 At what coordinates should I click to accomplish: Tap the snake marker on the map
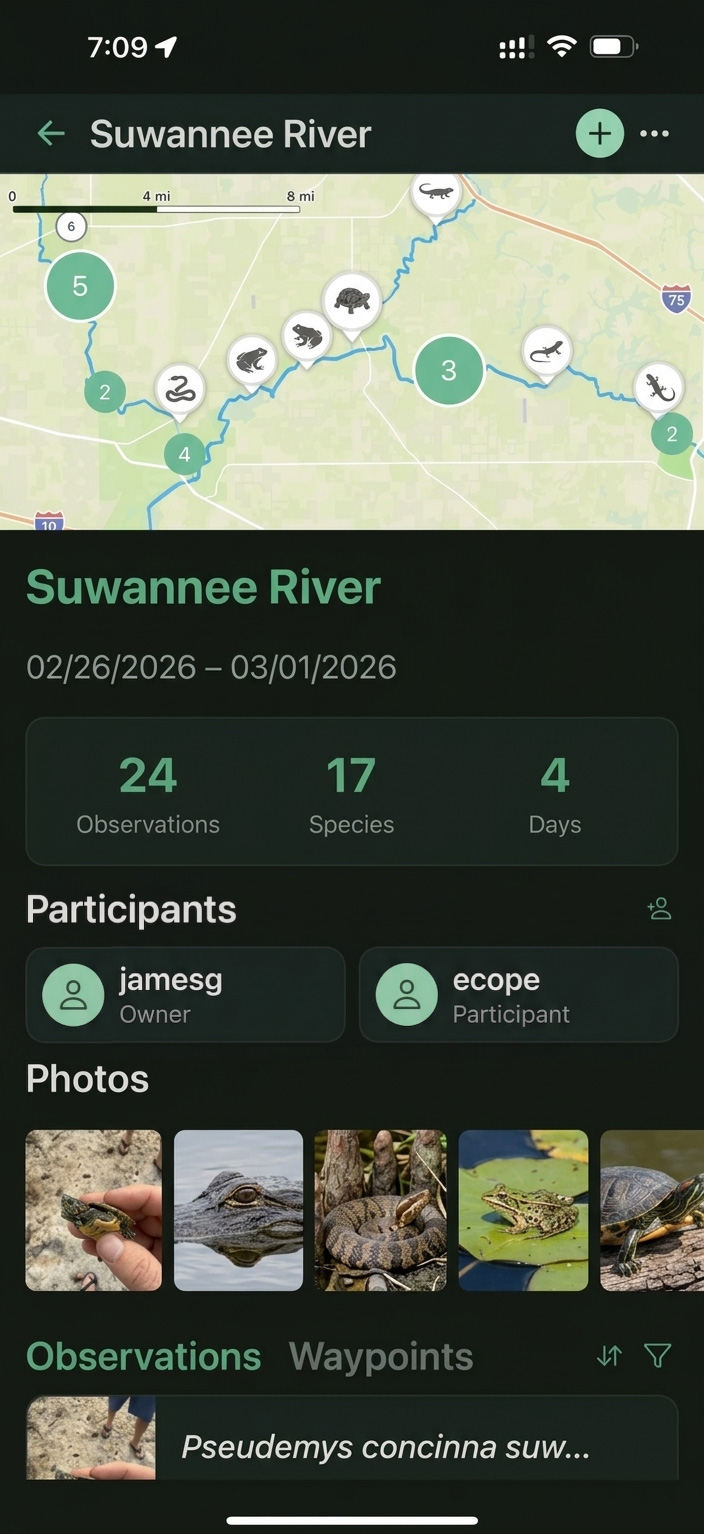(x=180, y=390)
